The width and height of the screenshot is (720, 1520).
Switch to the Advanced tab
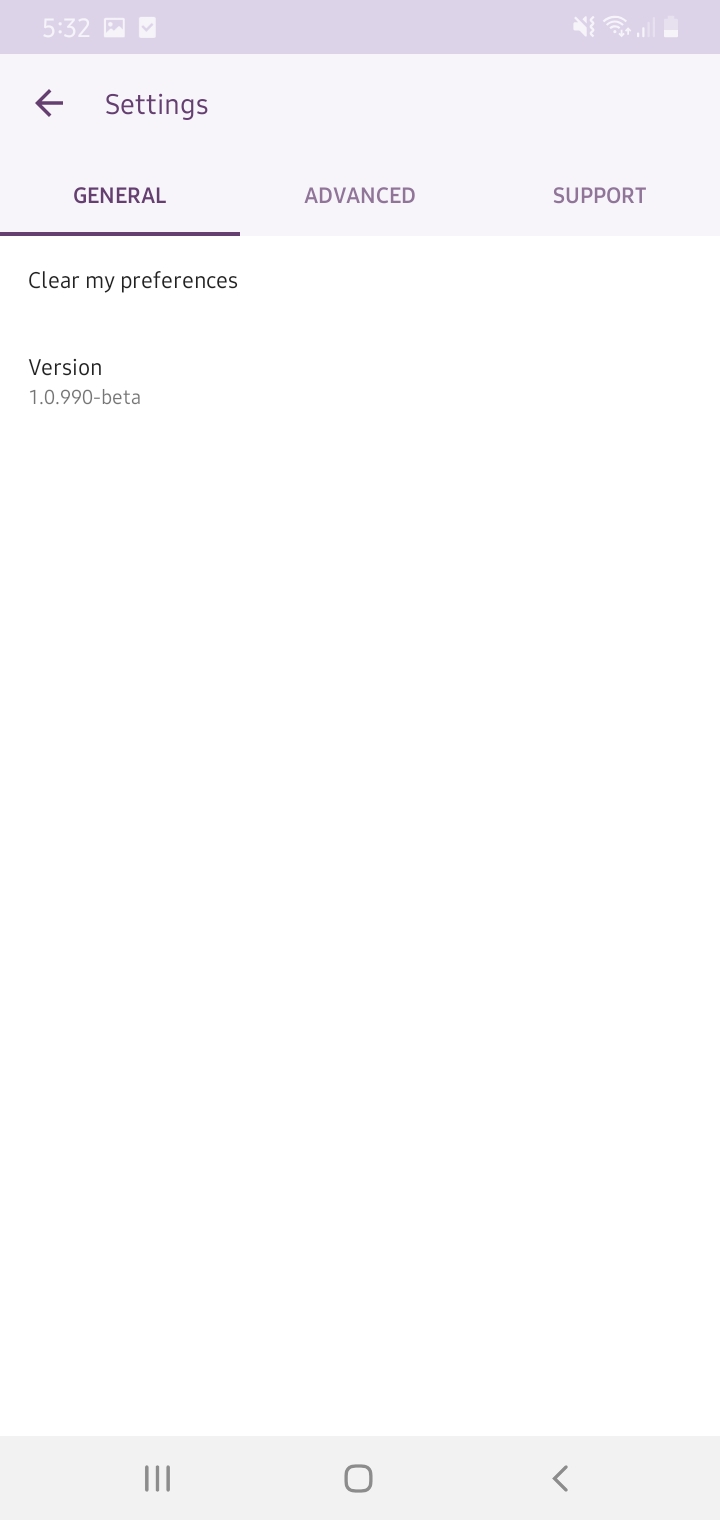tap(360, 195)
